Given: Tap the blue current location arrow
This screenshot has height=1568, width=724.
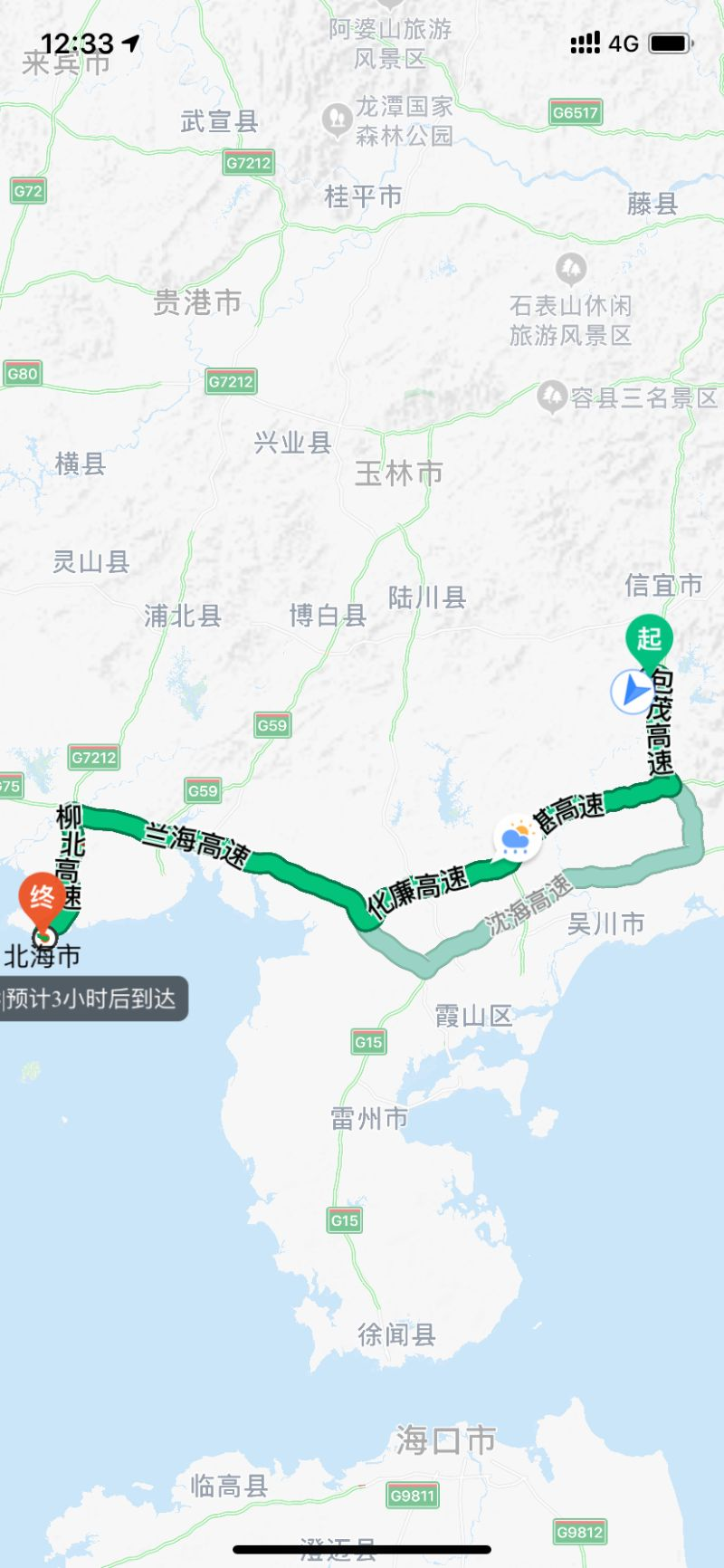Looking at the screenshot, I should (632, 692).
